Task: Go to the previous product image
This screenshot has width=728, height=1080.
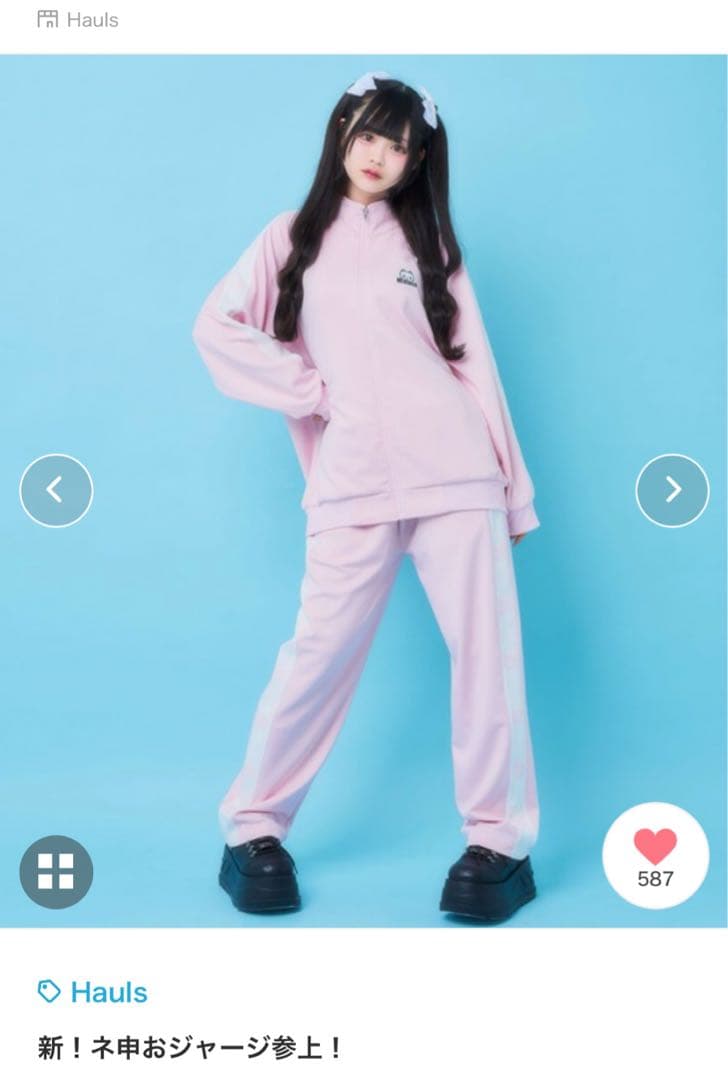Action: coord(56,490)
